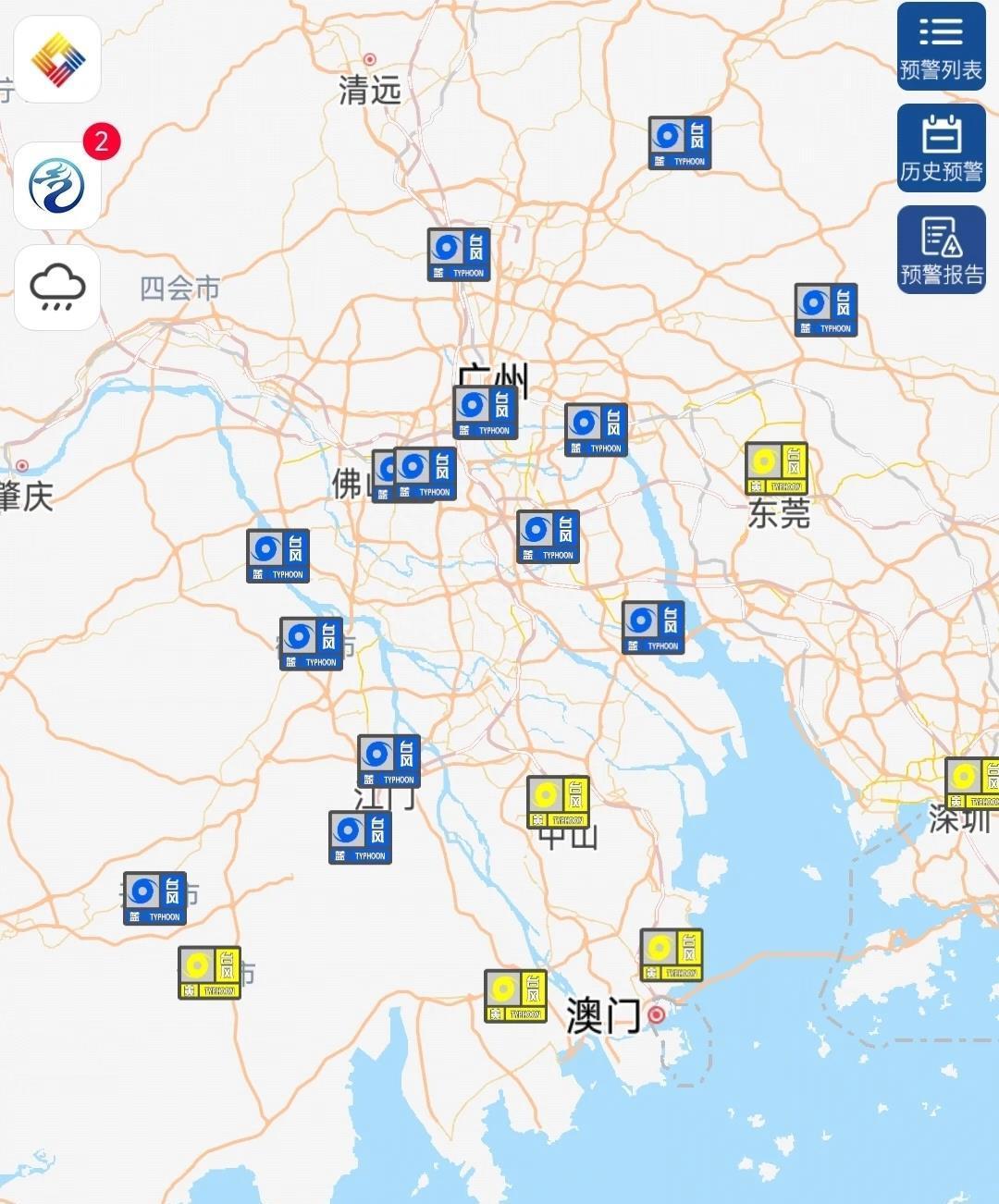View the 预警报告 warning report
This screenshot has height=1204, width=999.
coord(940,250)
